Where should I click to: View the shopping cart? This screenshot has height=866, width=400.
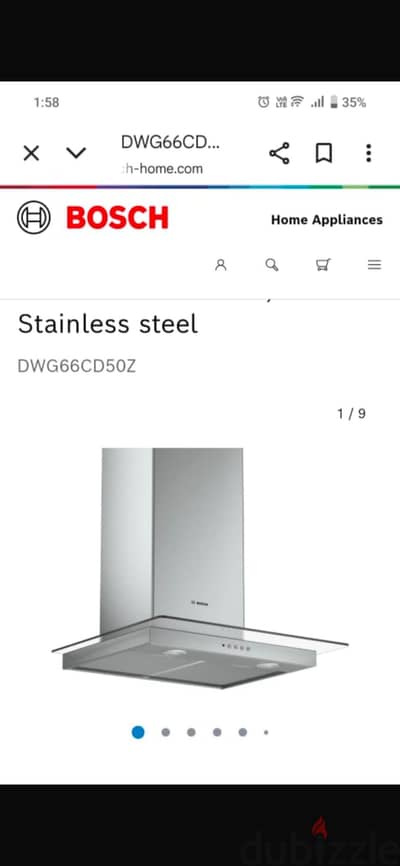click(323, 265)
